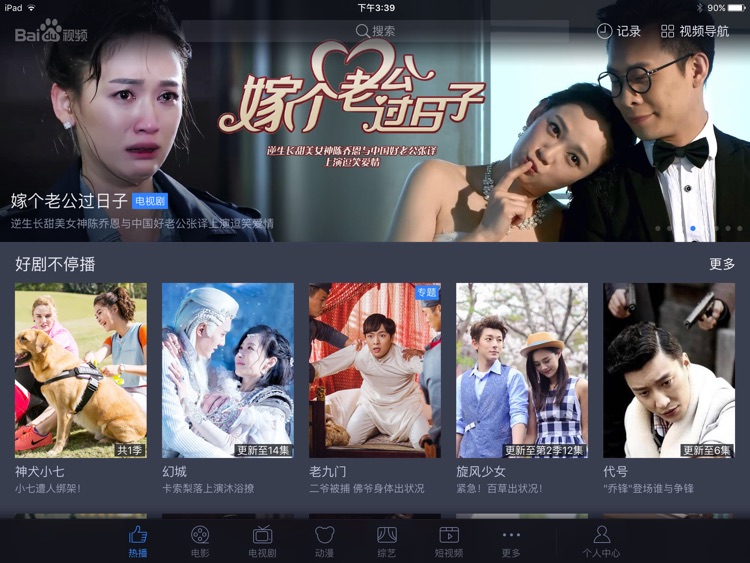Open the search box

(375, 31)
